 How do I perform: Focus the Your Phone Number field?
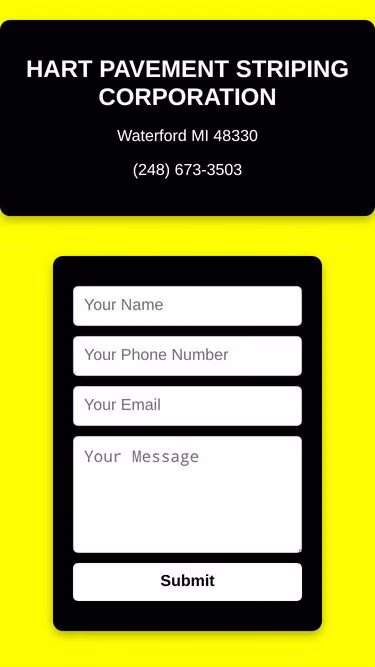coord(188,356)
